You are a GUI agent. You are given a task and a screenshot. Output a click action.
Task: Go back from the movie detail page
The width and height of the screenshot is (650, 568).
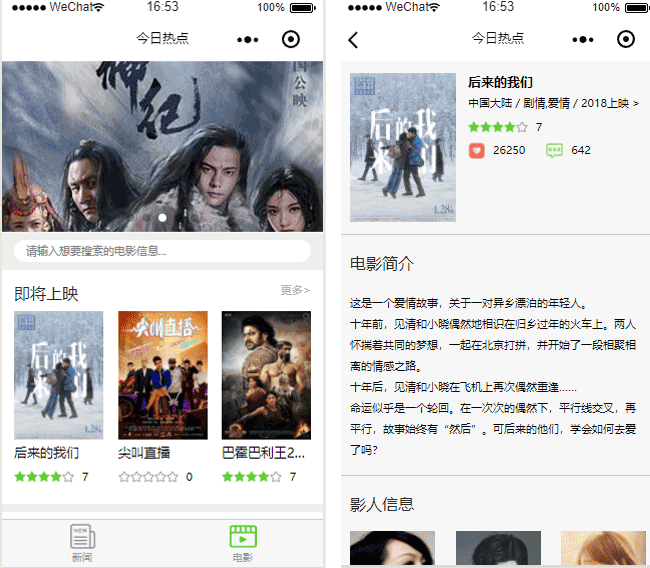(353, 40)
